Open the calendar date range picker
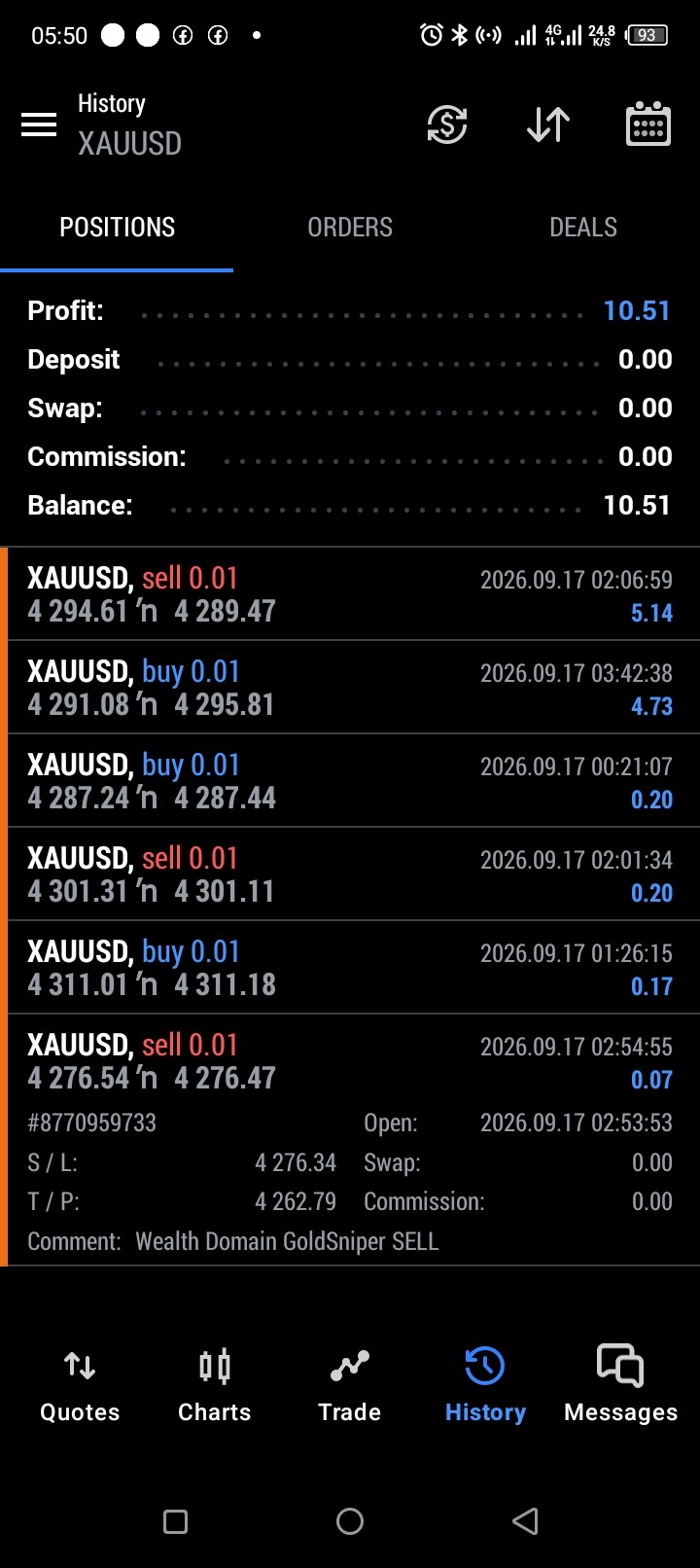 point(648,125)
